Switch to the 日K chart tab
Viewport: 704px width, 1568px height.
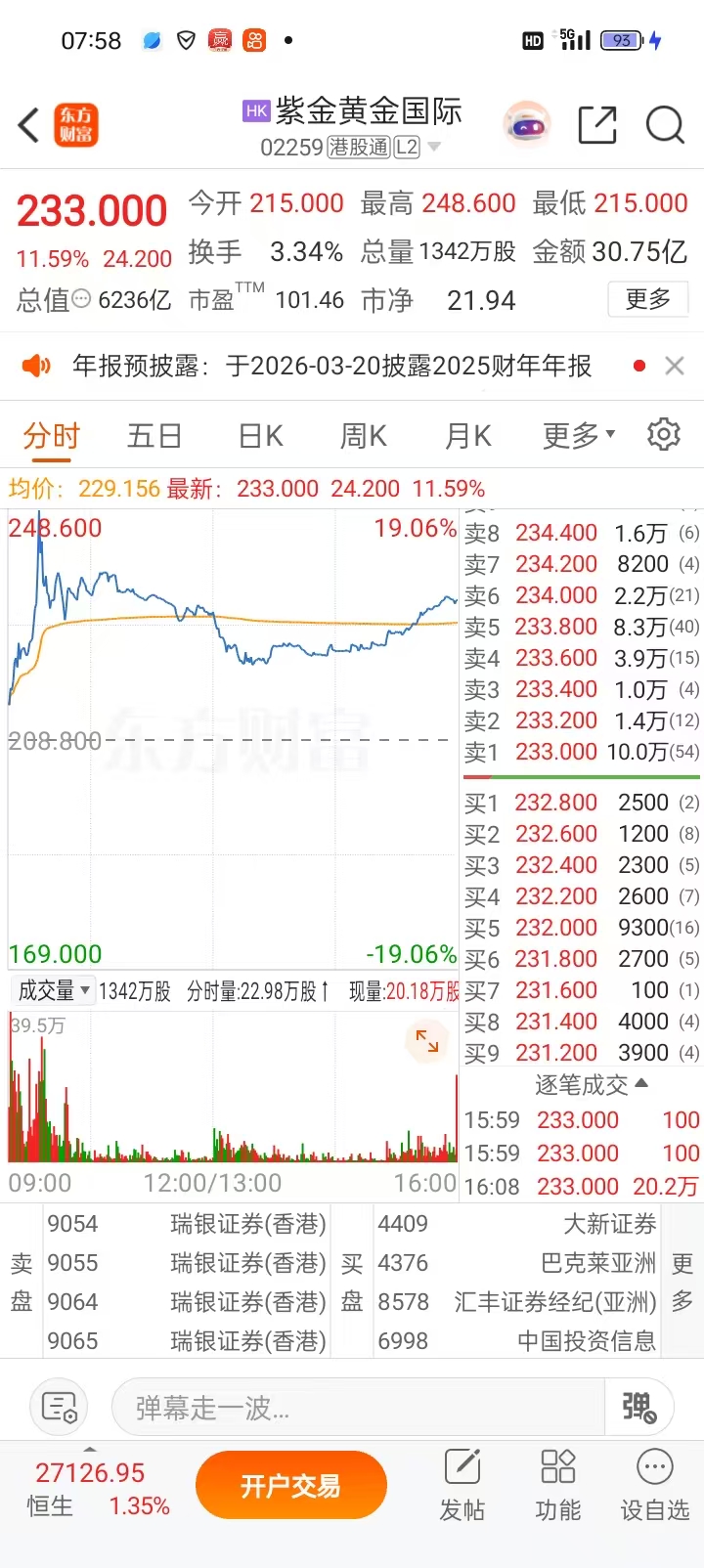tap(261, 436)
